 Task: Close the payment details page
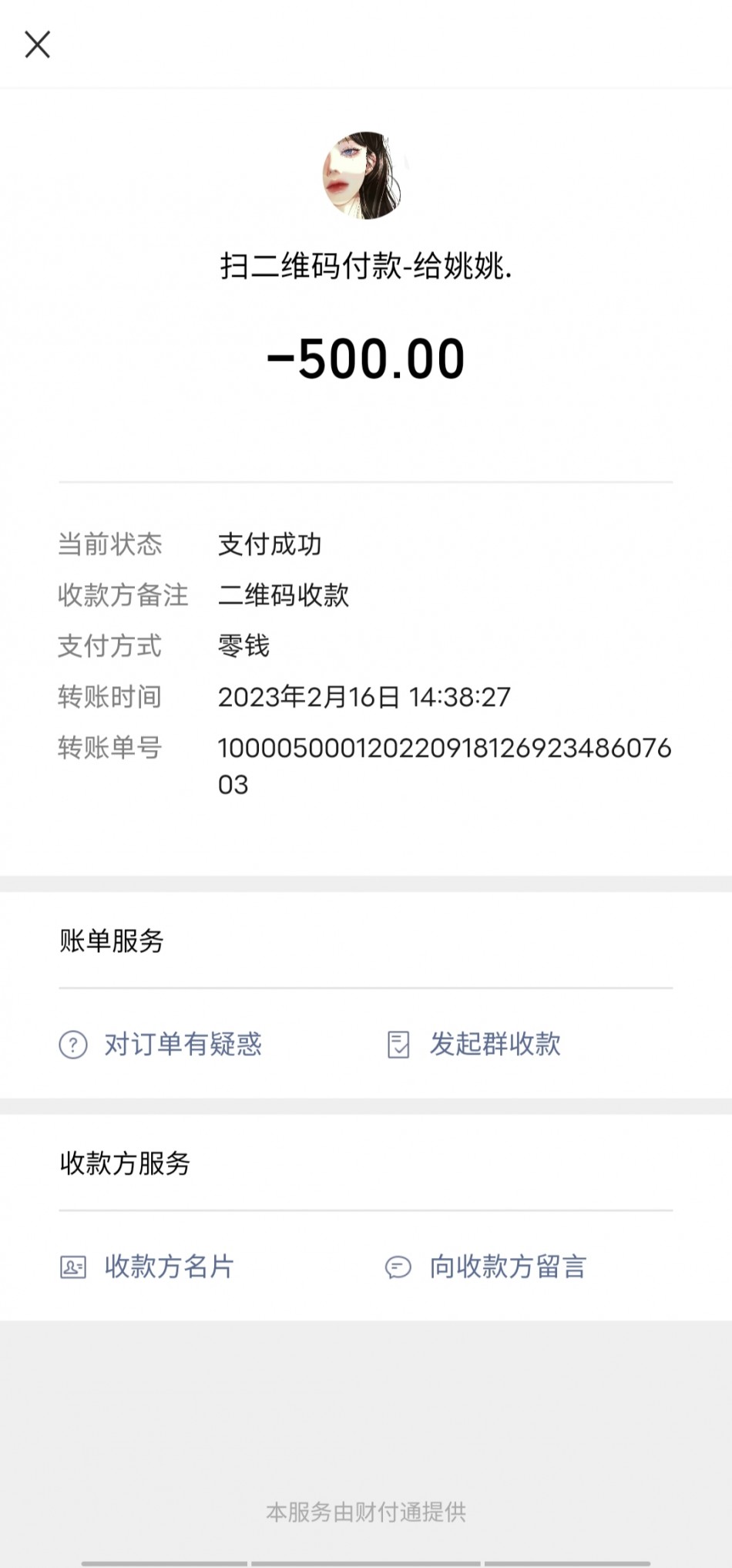[37, 45]
